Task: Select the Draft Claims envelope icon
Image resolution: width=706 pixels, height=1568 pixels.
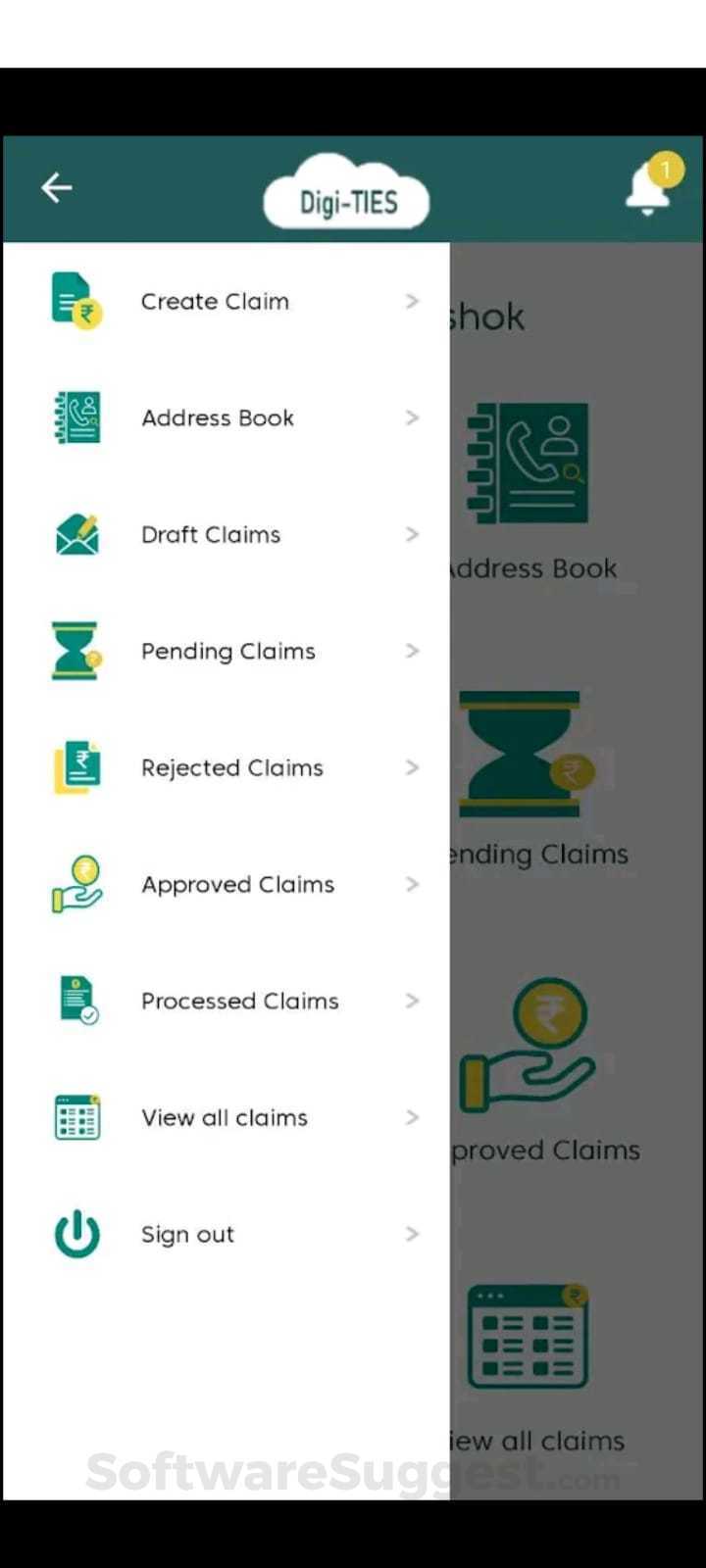Action: tap(76, 534)
